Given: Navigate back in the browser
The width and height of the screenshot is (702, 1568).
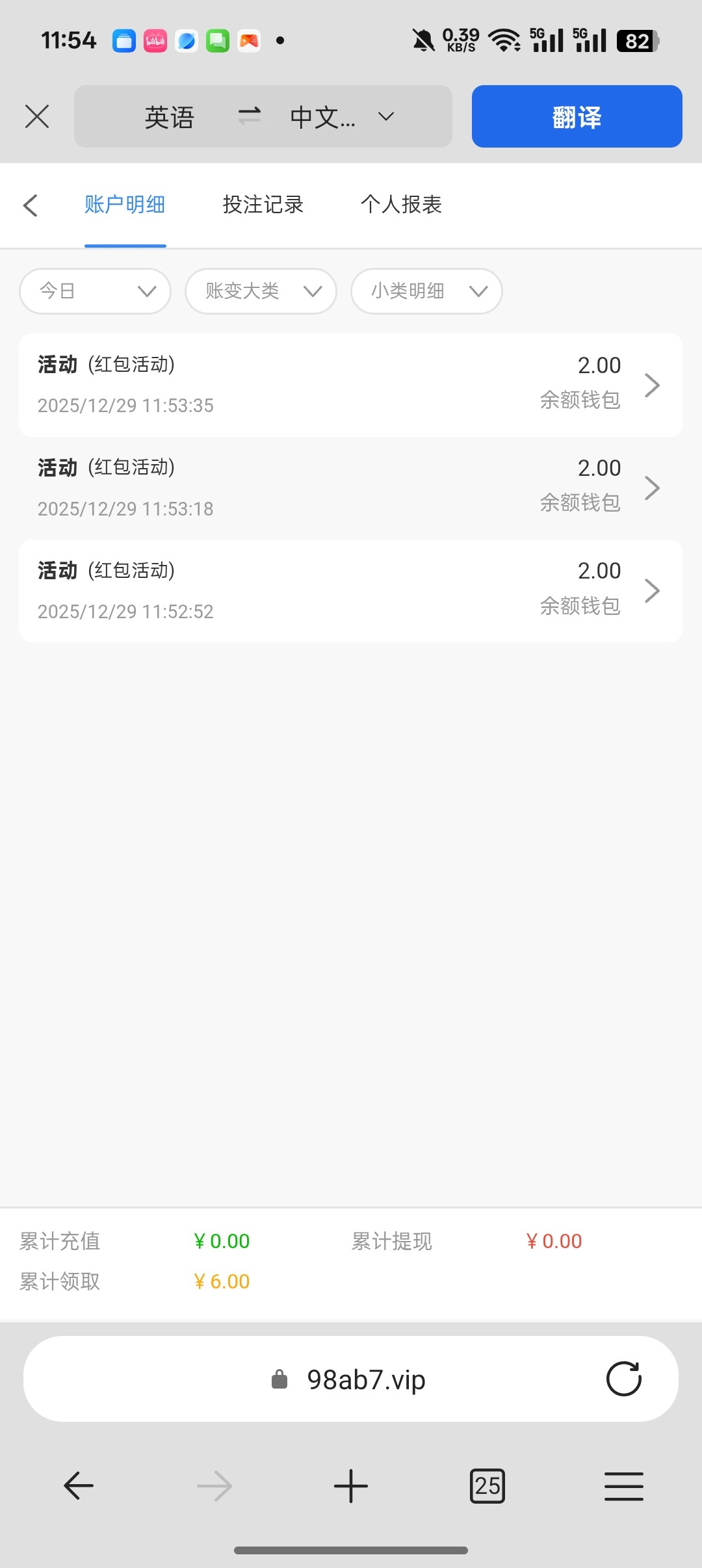Looking at the screenshot, I should tap(79, 1486).
